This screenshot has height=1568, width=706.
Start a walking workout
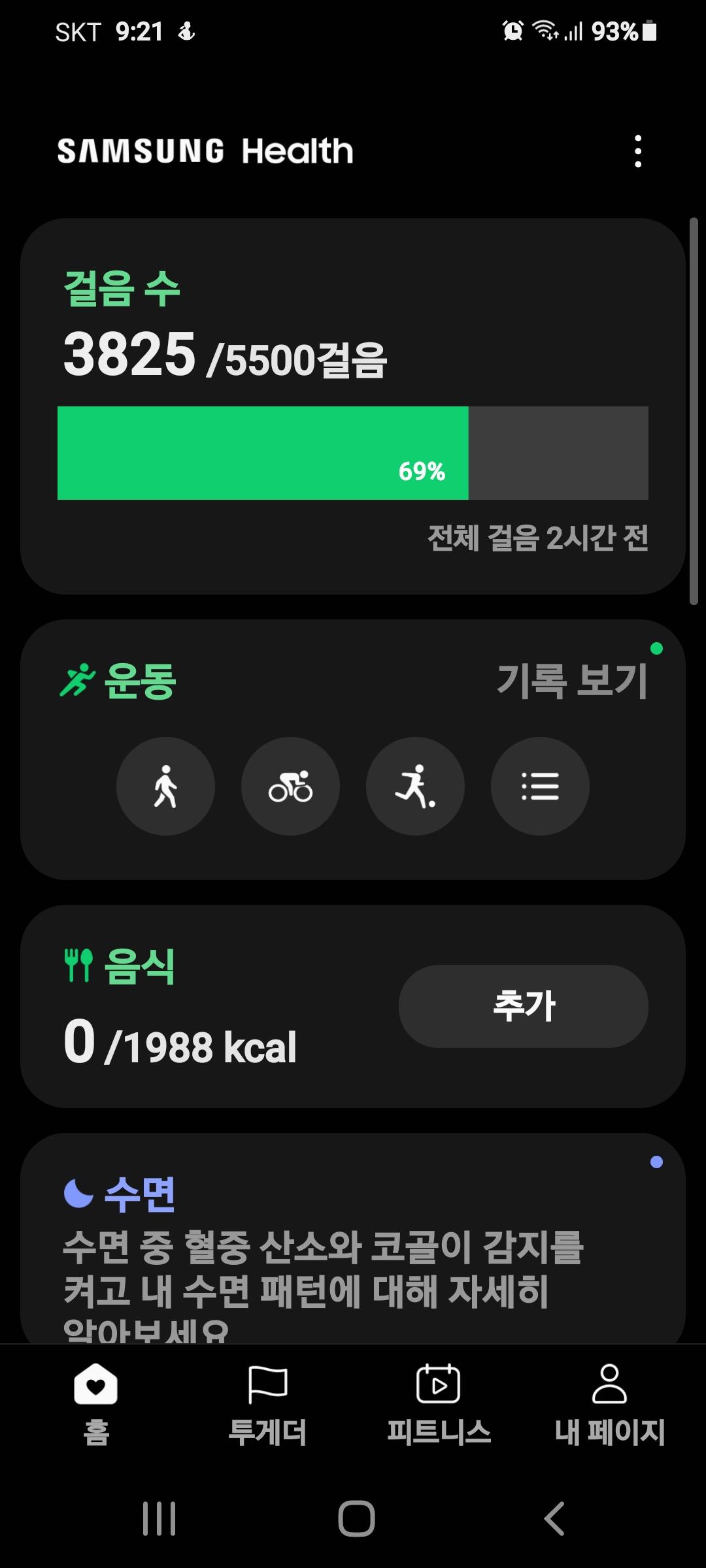tap(165, 786)
